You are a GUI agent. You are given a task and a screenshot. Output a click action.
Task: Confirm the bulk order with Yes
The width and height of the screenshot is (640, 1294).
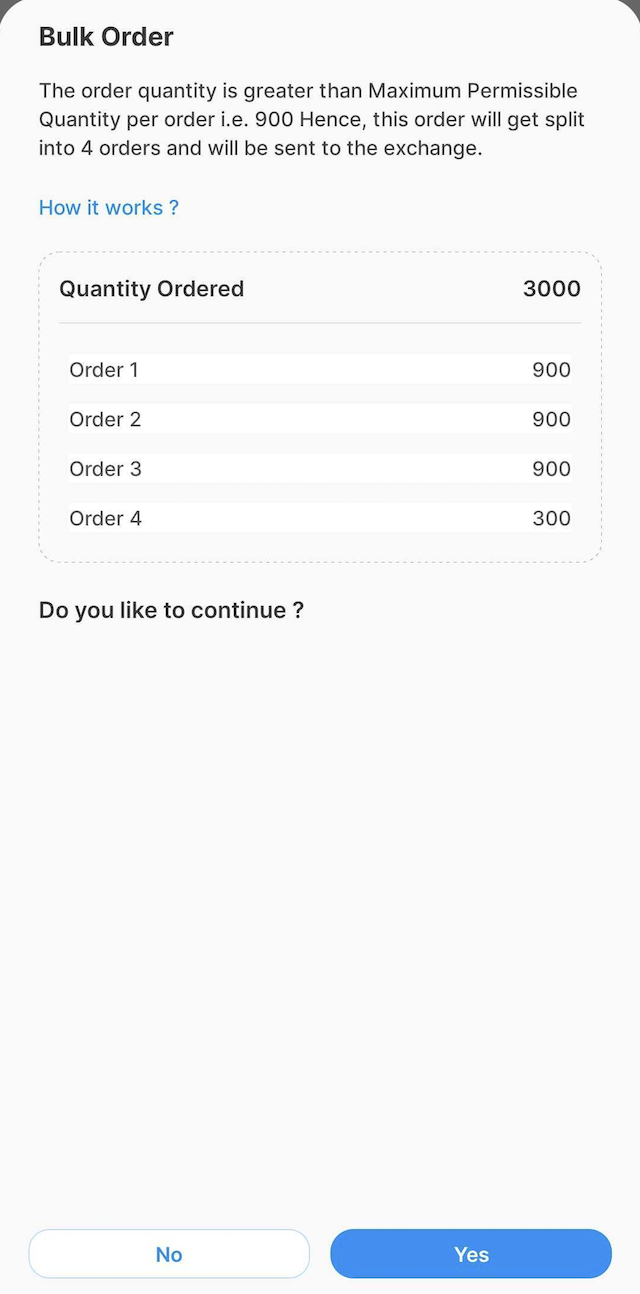[x=470, y=1254]
